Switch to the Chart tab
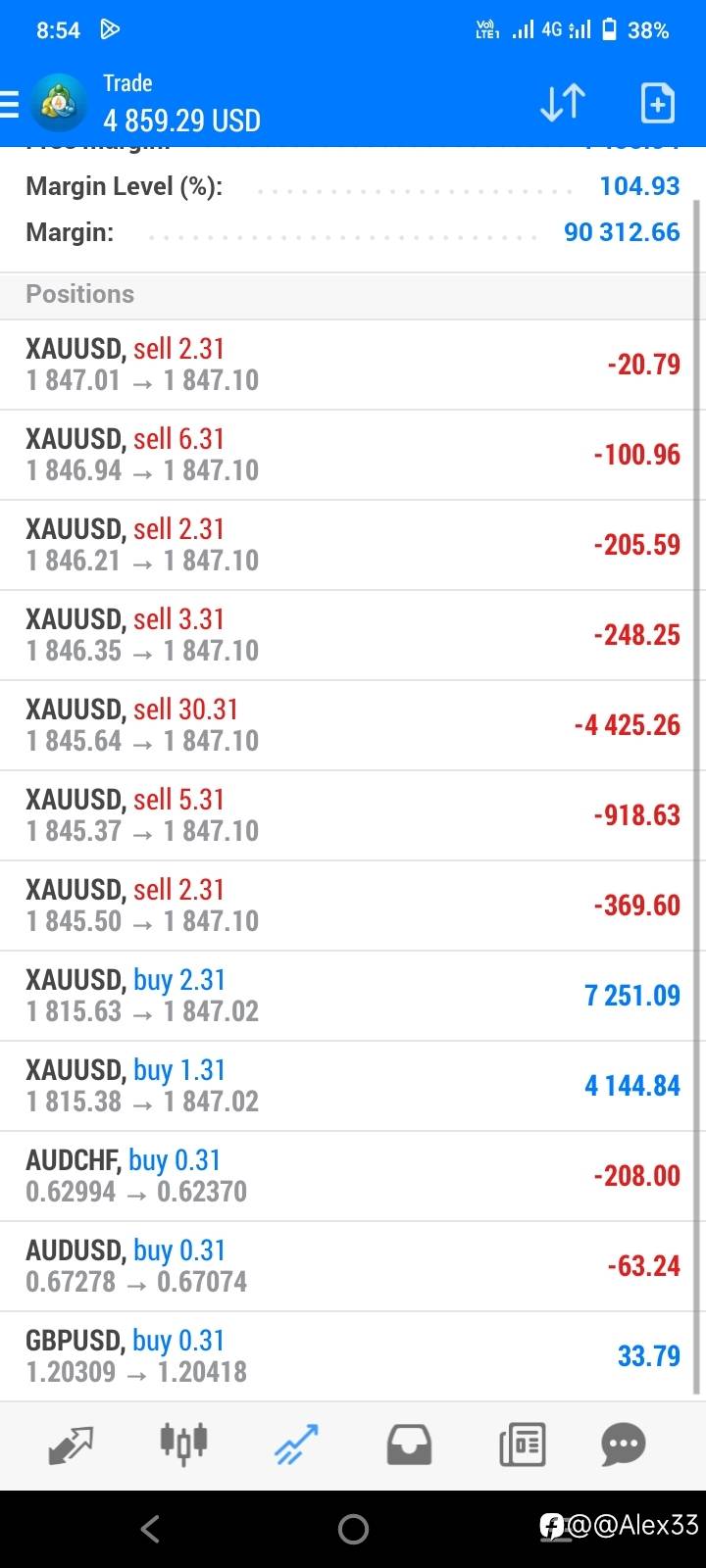The height and width of the screenshot is (1568, 706). [183, 1445]
